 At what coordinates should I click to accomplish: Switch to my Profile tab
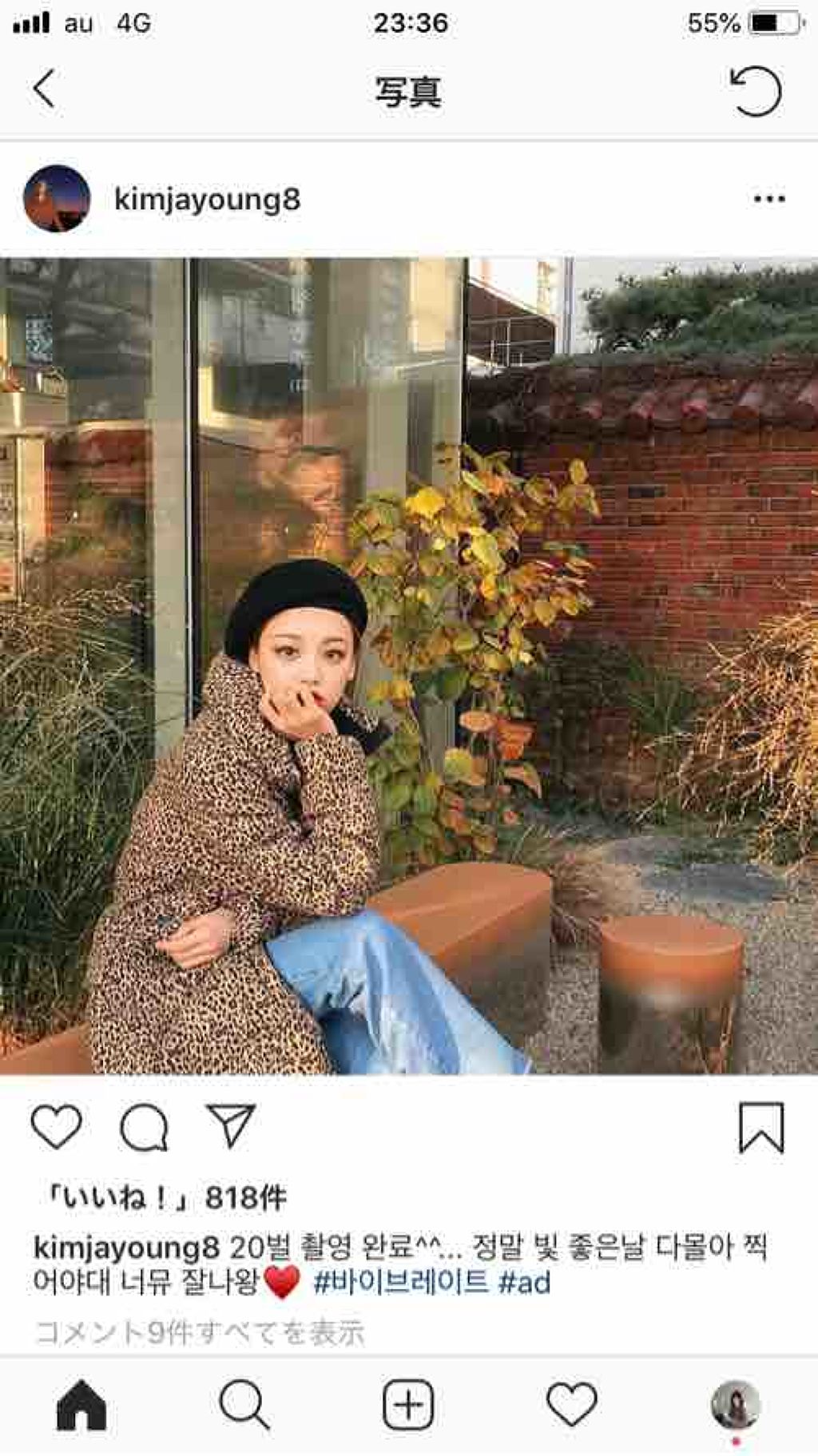735,1405
